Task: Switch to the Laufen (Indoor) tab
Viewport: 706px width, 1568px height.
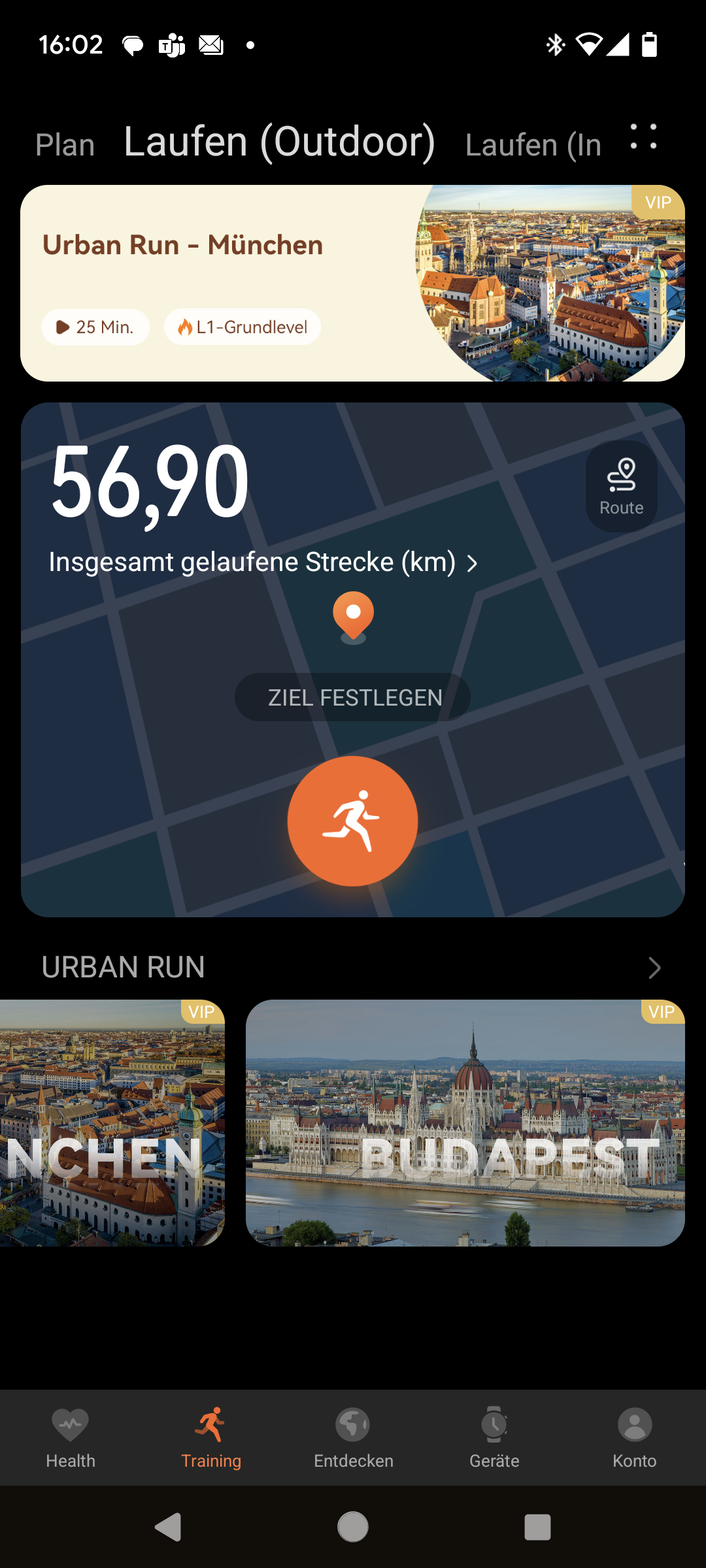Action: 533,144
